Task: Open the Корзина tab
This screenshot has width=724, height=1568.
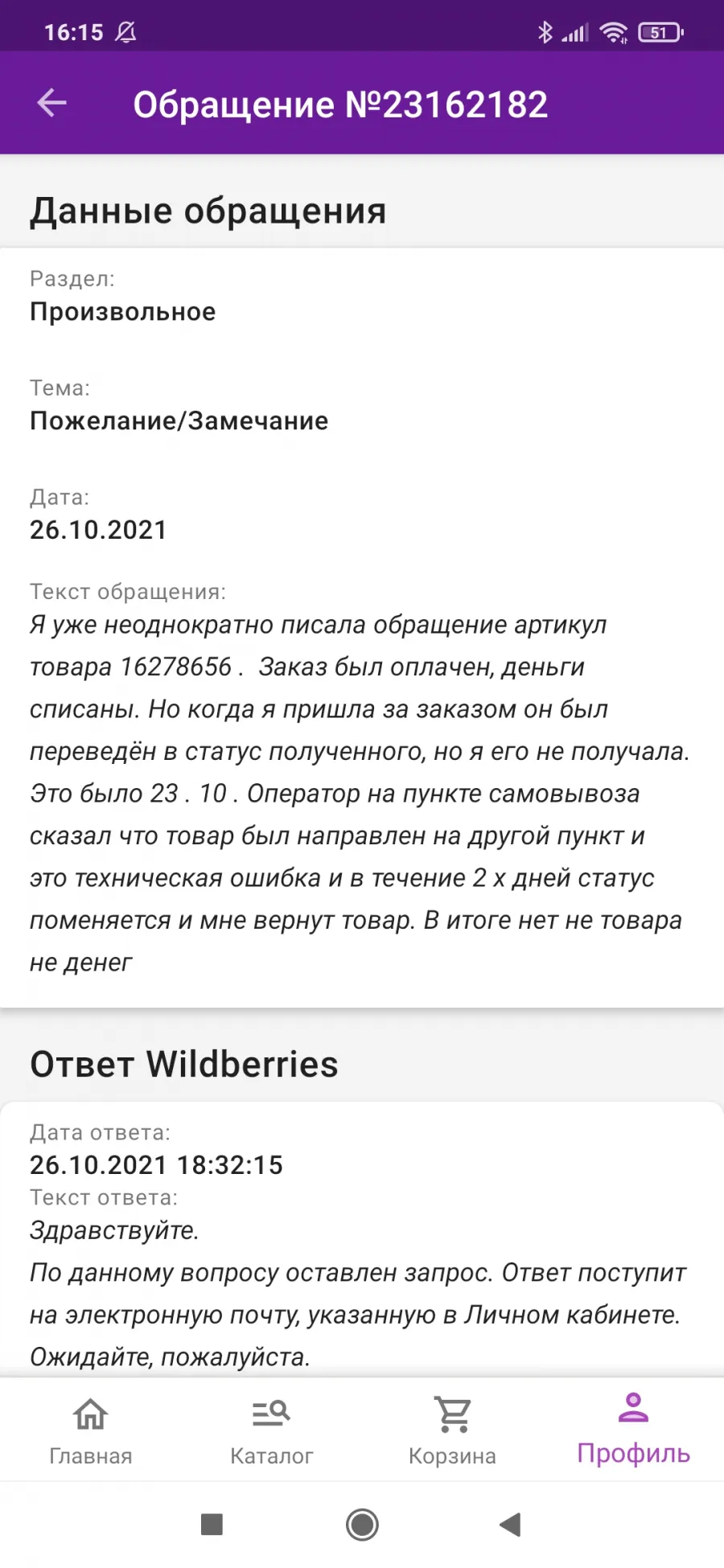Action: coord(452,1430)
